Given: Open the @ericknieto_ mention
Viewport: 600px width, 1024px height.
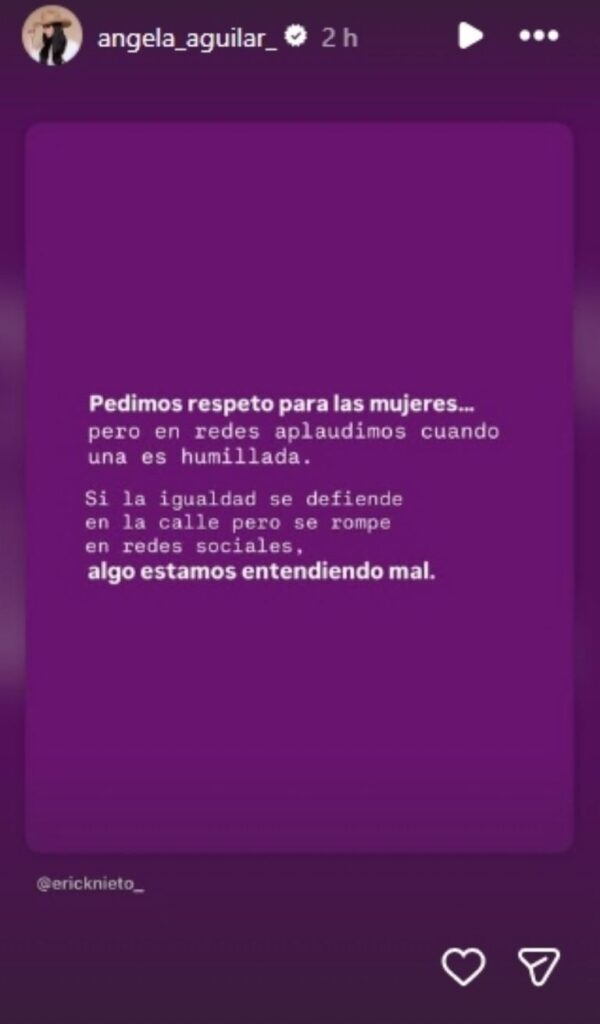Looking at the screenshot, I should (x=90, y=885).
